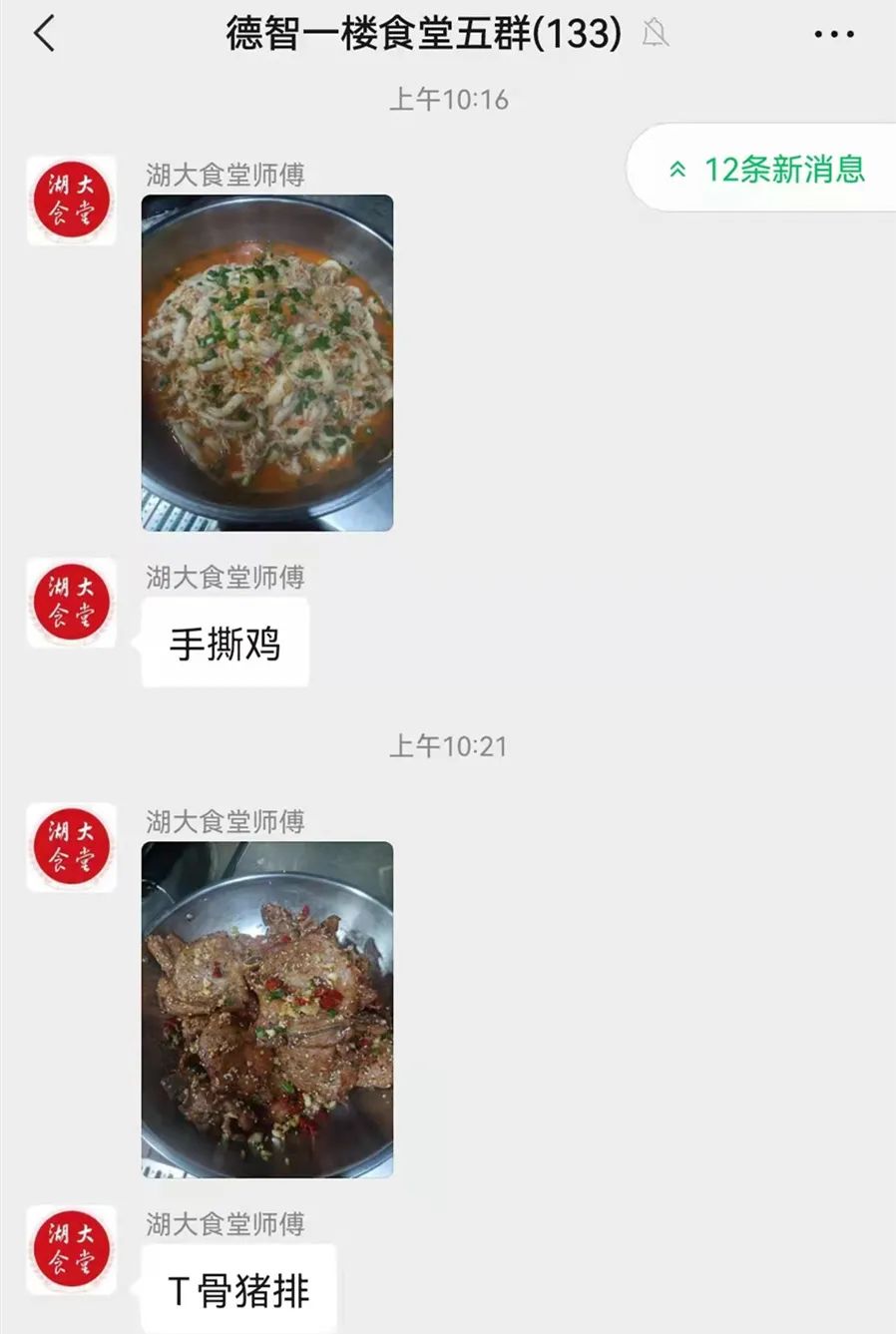Open the three-dot chat info menu
The width and height of the screenshot is (896, 1334).
click(833, 35)
